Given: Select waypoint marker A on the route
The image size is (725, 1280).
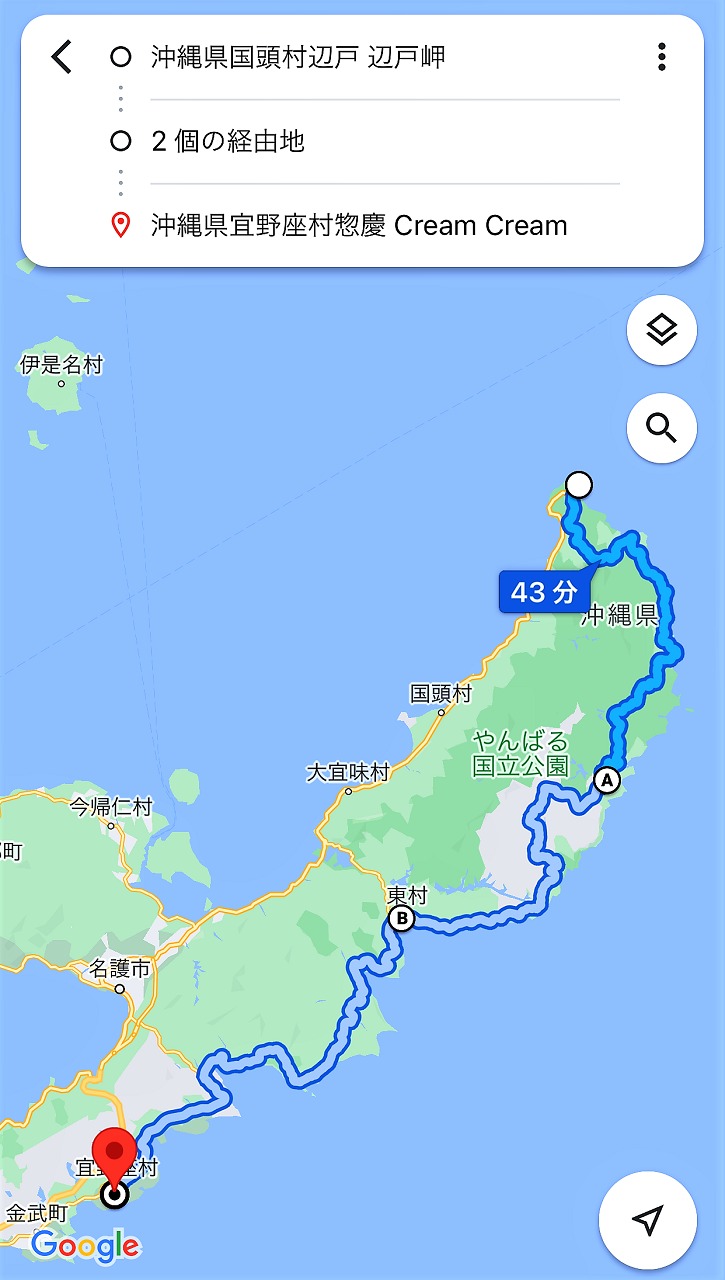Looking at the screenshot, I should tap(606, 780).
